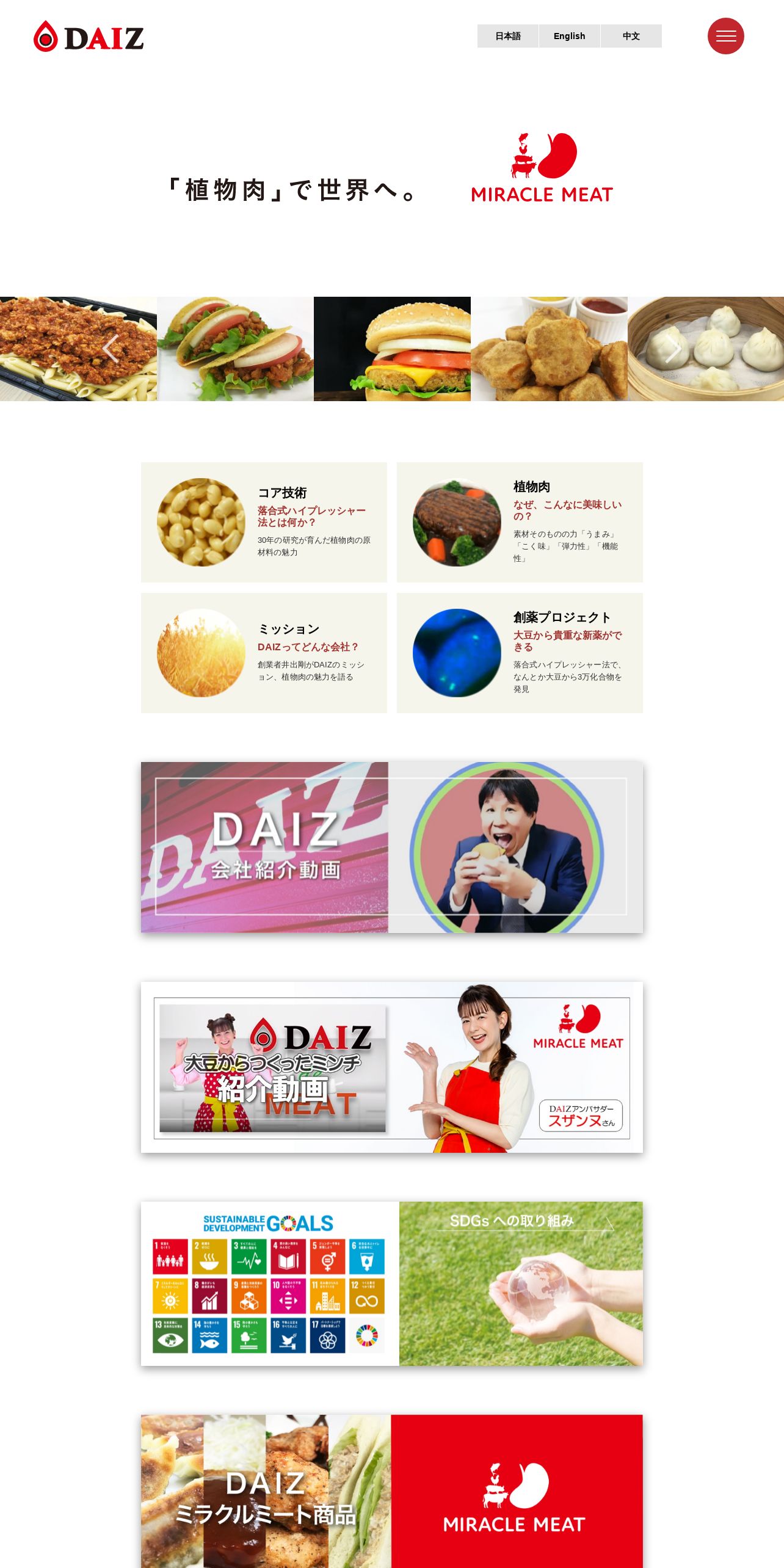
Task: Switch language to 日本語
Action: coord(507,36)
